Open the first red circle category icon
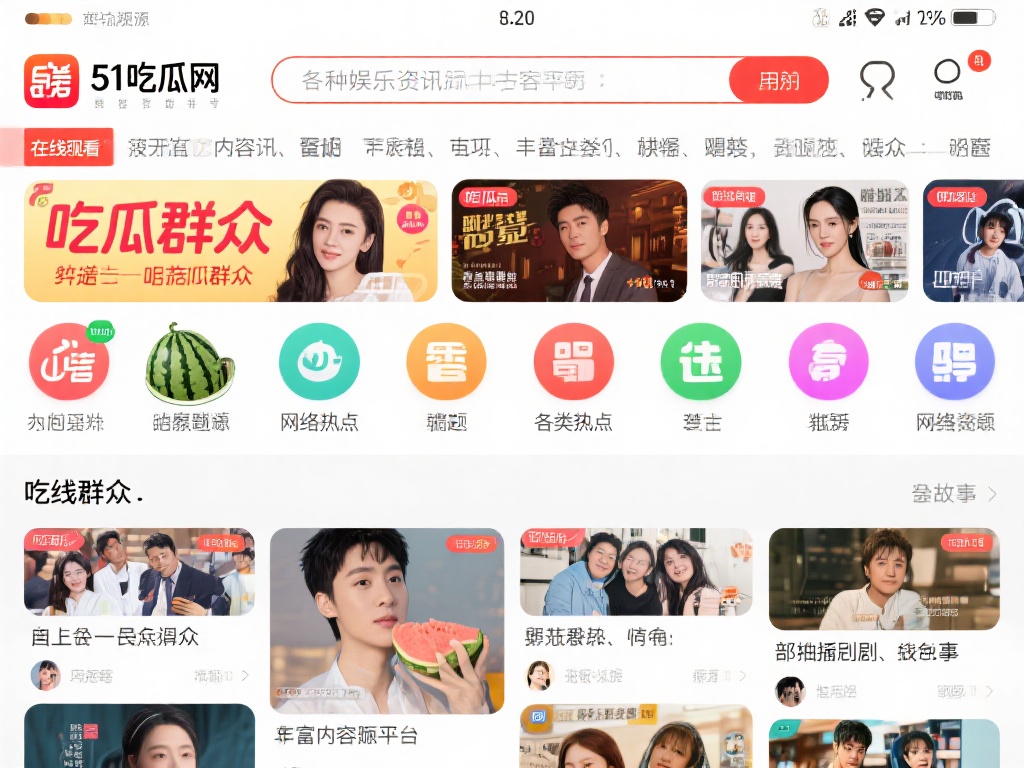Image resolution: width=1024 pixels, height=768 pixels. click(68, 364)
